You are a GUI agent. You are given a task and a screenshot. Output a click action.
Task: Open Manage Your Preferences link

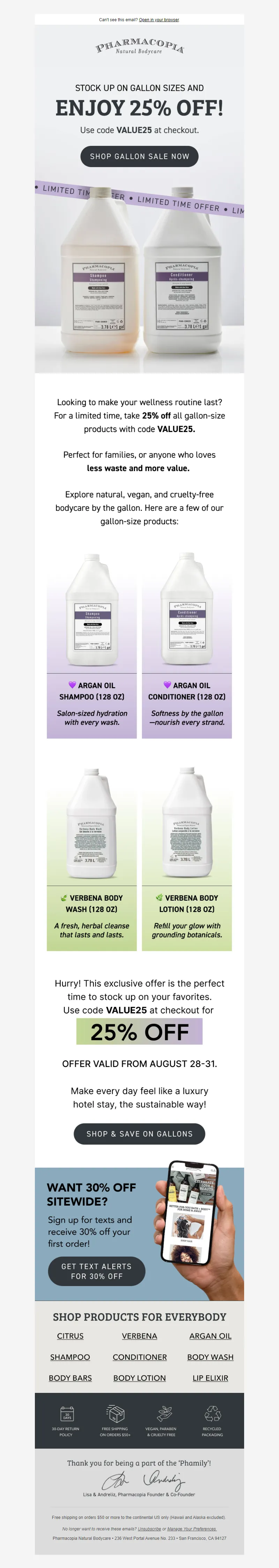192,1528
